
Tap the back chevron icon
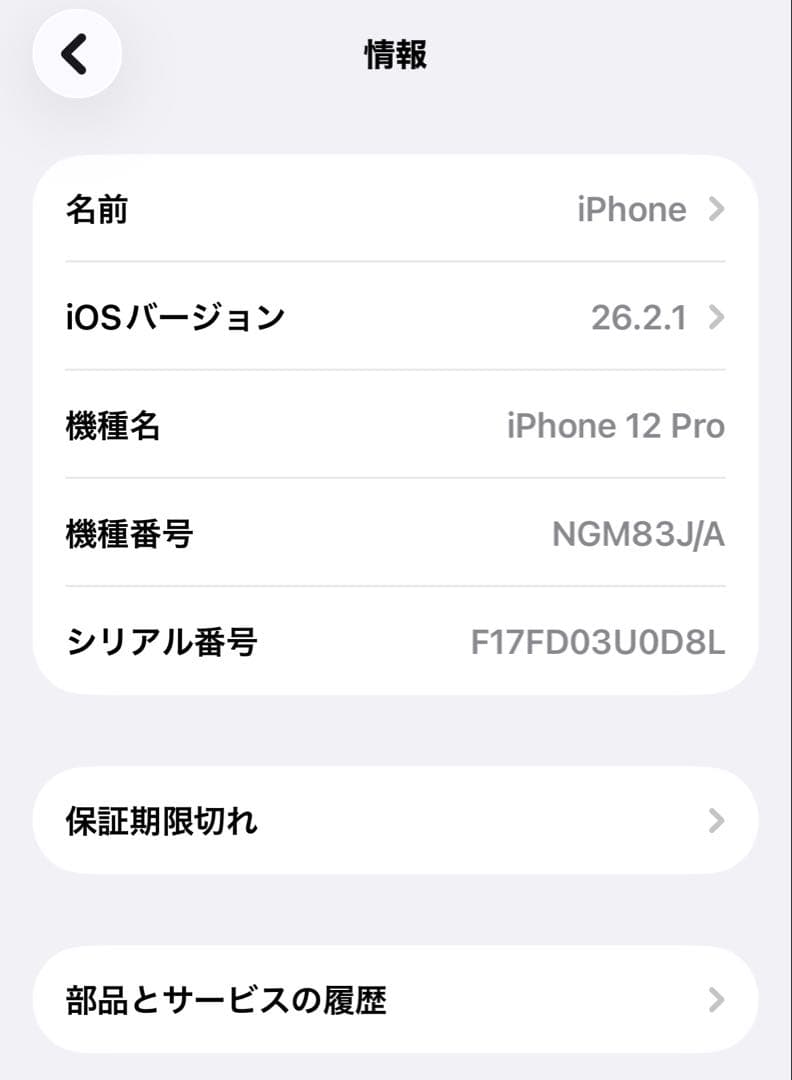[76, 53]
